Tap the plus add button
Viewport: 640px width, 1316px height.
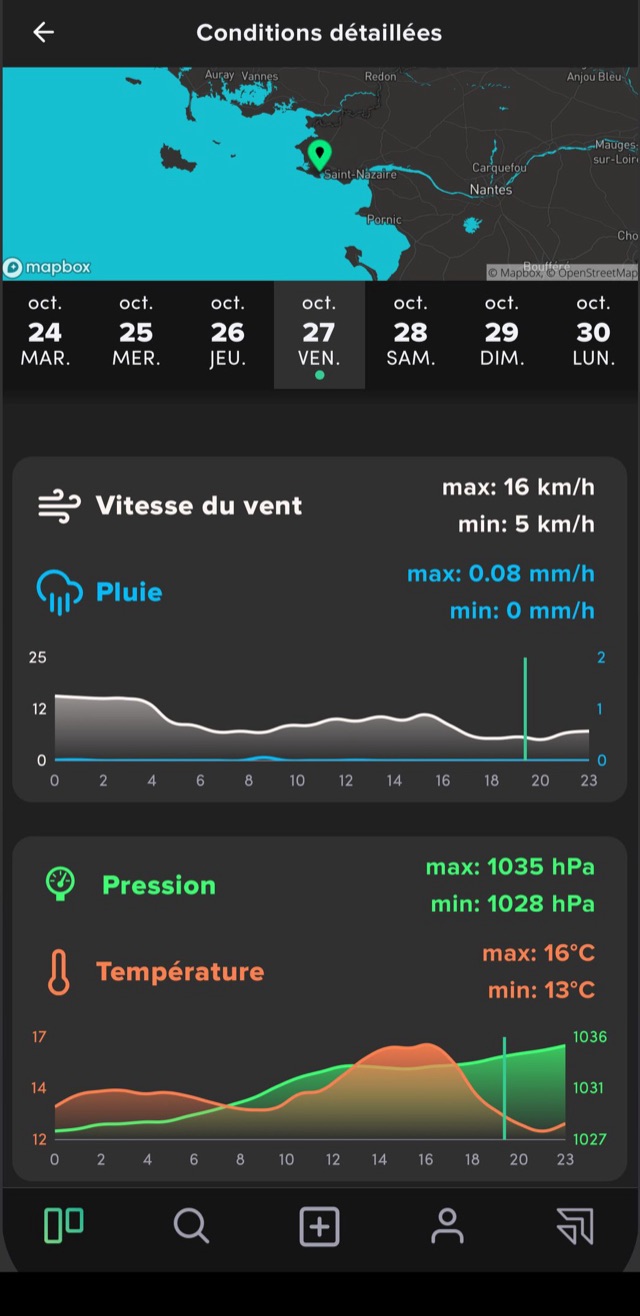coord(319,1226)
